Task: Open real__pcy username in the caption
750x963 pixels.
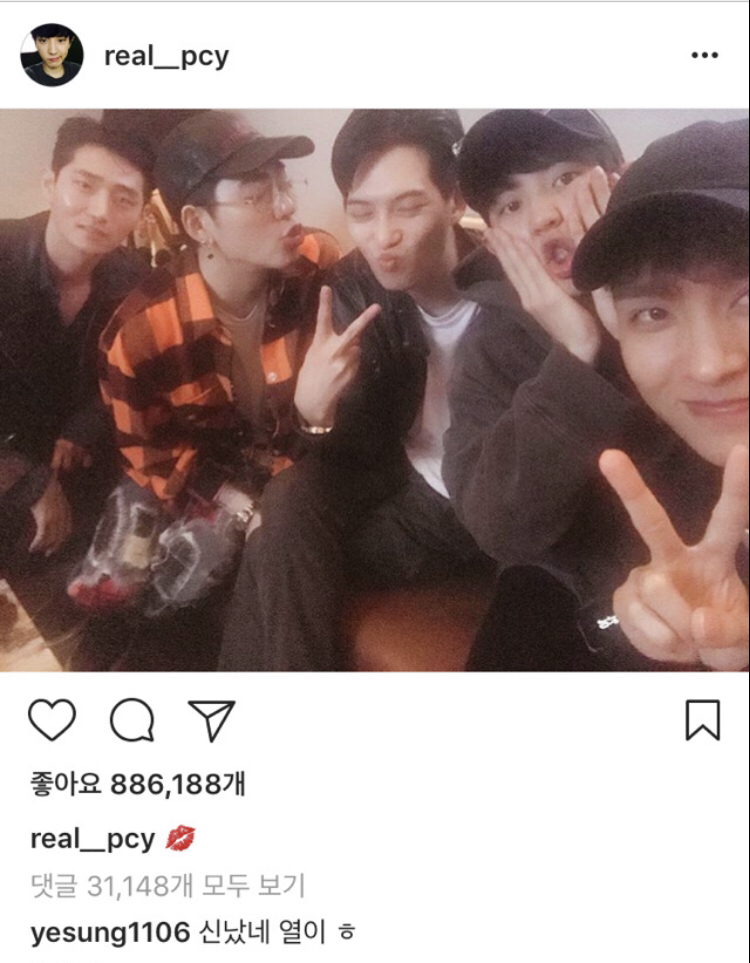Action: pos(93,838)
